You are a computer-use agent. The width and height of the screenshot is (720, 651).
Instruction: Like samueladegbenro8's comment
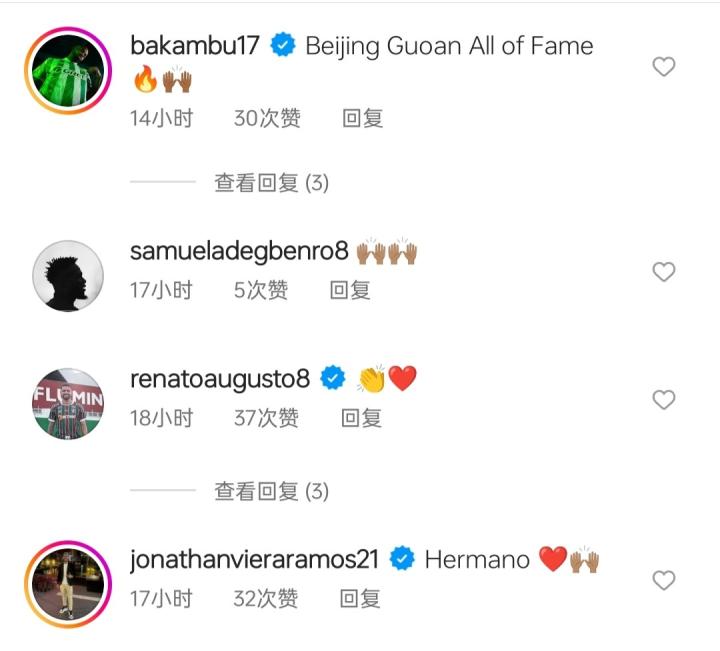click(663, 272)
